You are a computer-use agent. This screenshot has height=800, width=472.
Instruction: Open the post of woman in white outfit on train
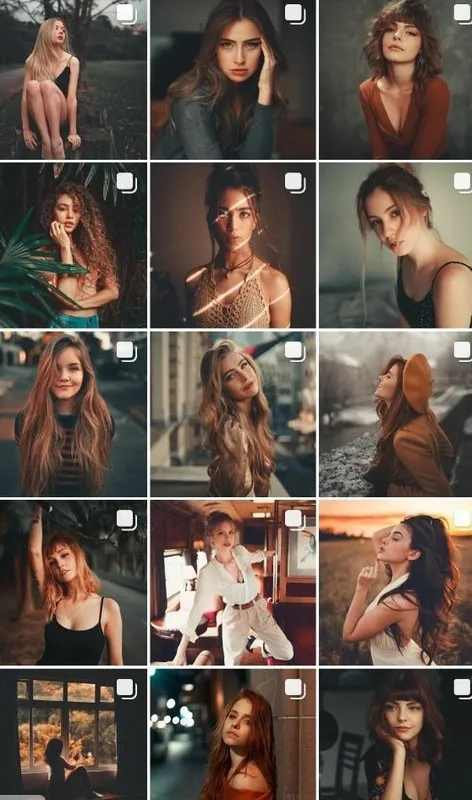point(233,583)
